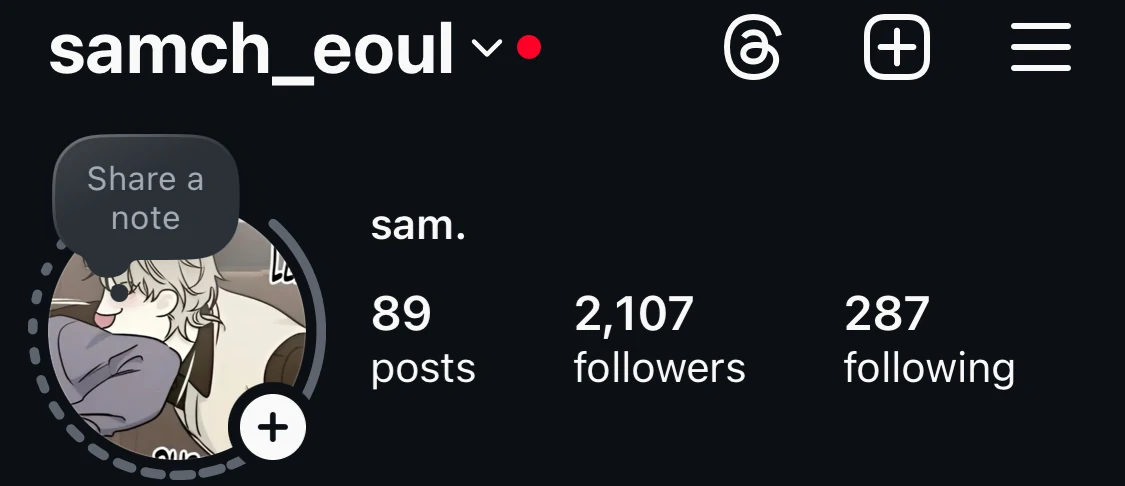View the 2,107 followers list
1125x486 pixels.
point(659,341)
